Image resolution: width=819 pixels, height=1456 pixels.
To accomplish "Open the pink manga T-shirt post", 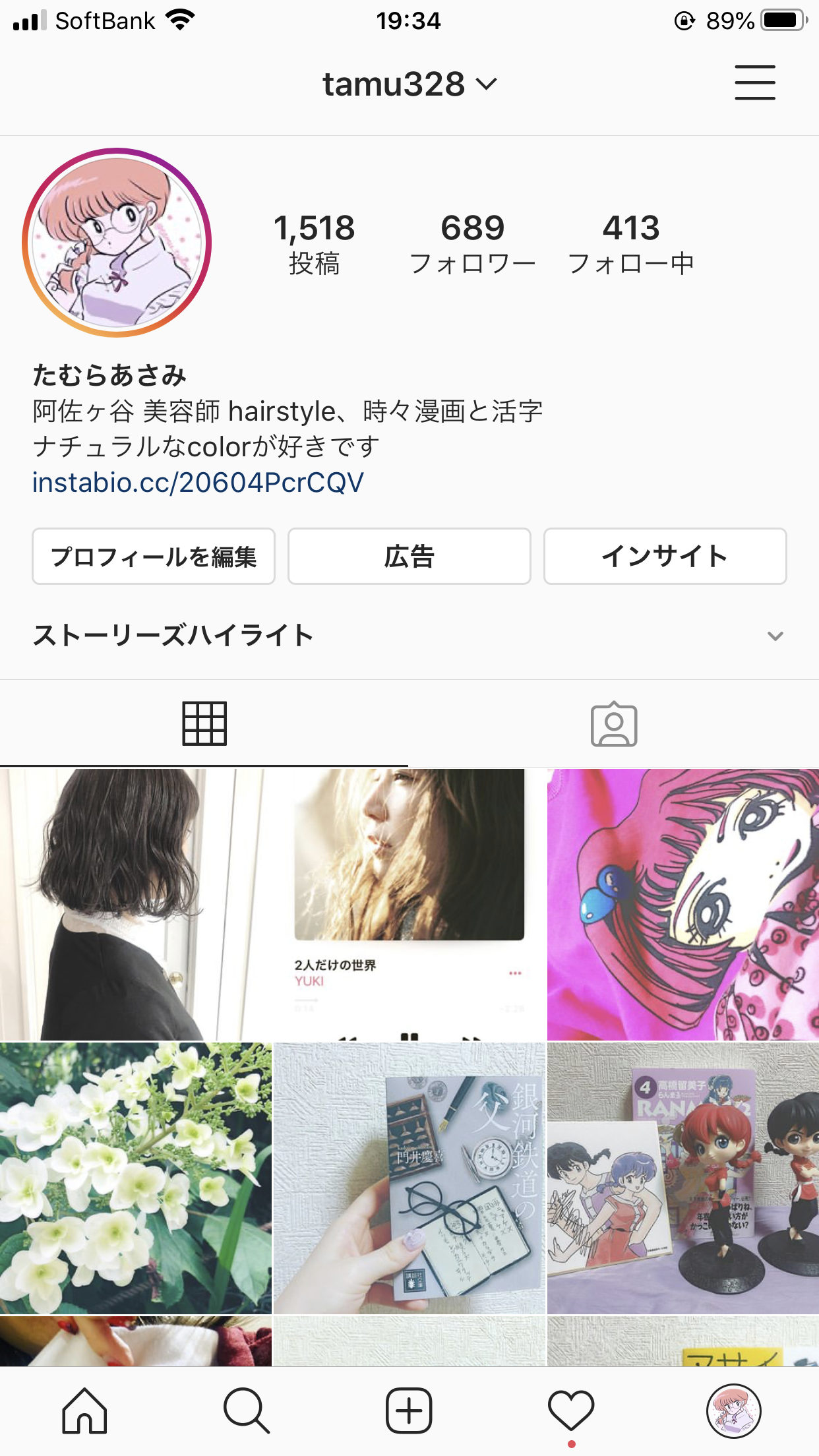I will (683, 904).
